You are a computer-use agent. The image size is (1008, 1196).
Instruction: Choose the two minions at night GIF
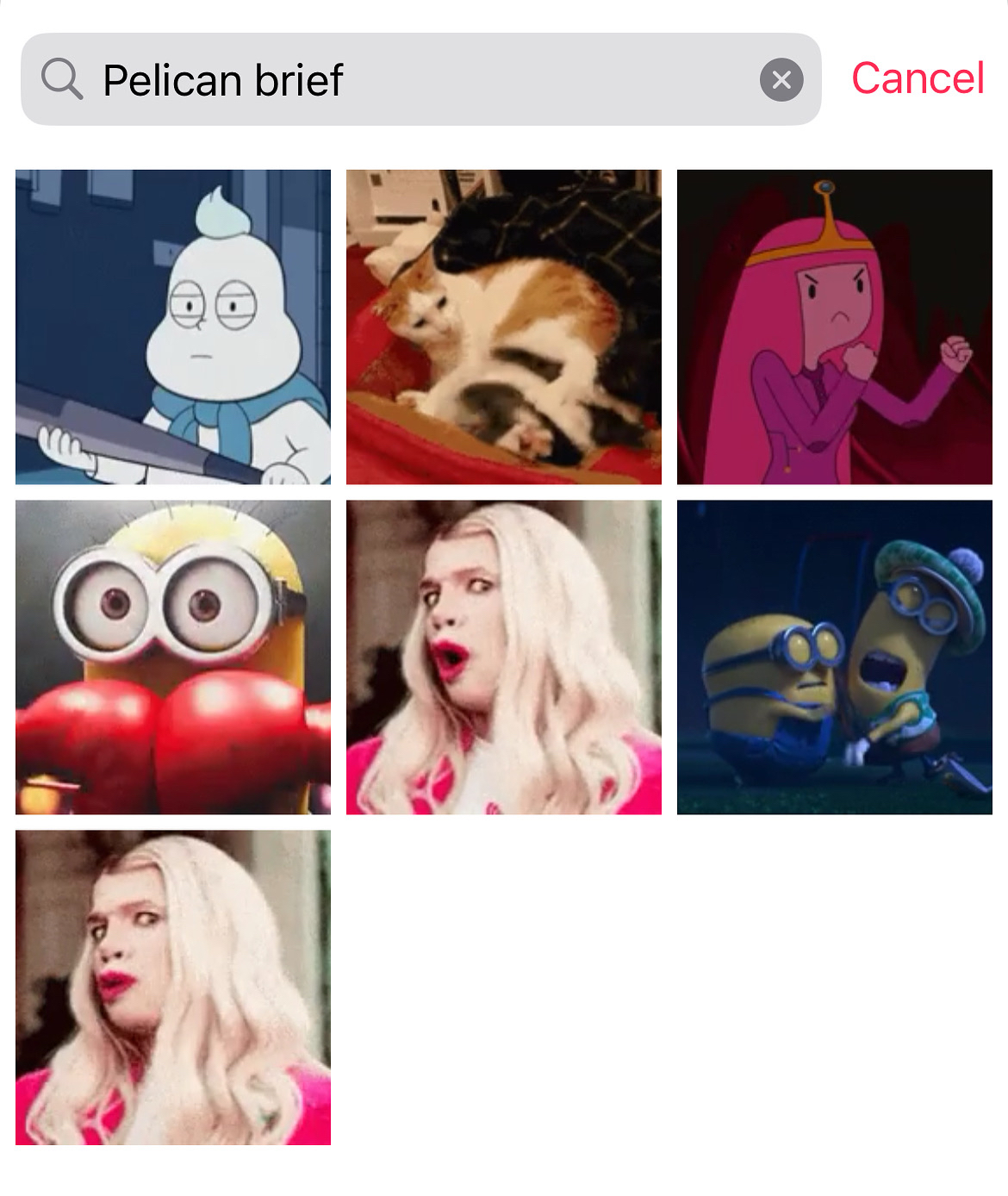pyautogui.click(x=834, y=657)
